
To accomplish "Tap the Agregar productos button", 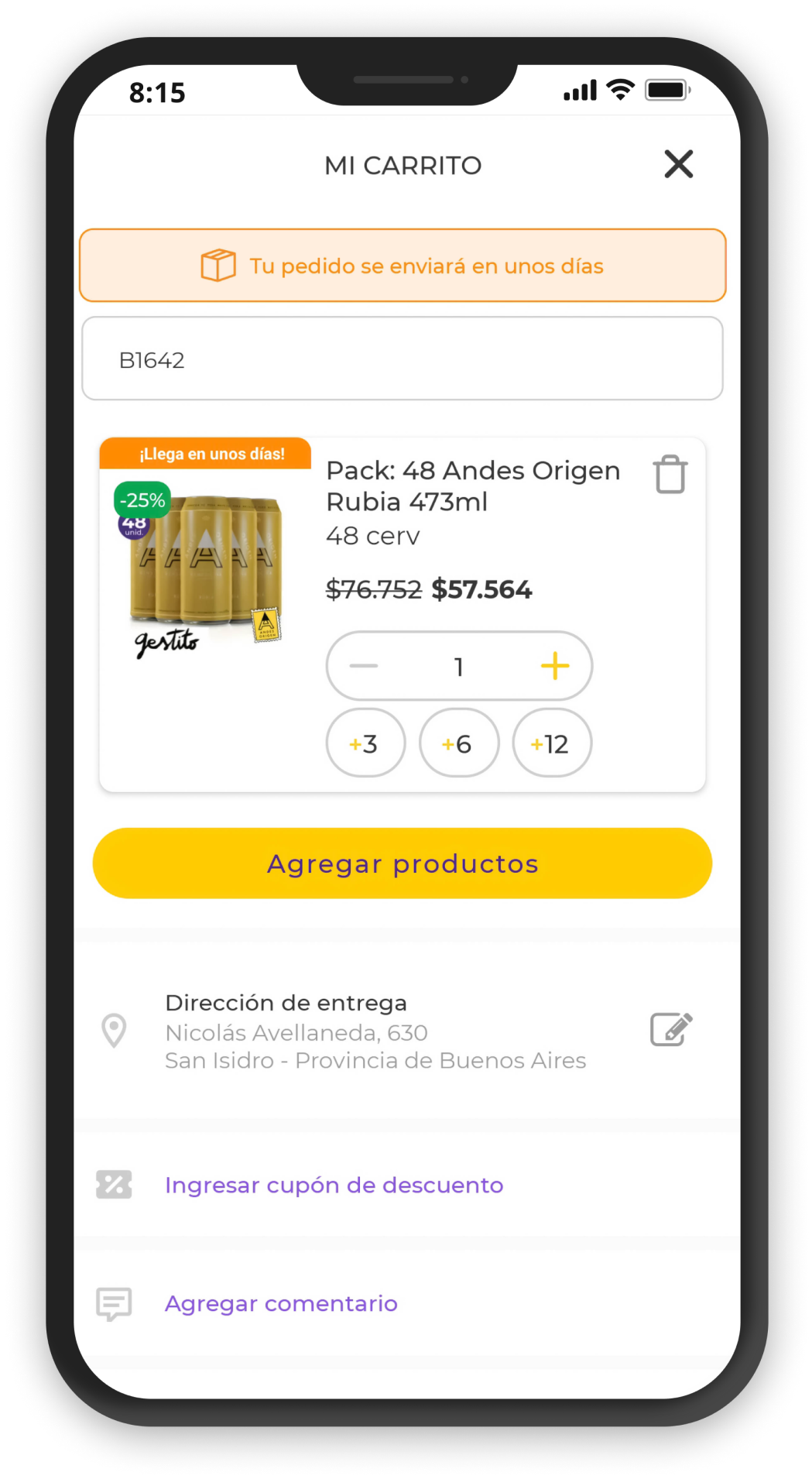I will coord(403,863).
